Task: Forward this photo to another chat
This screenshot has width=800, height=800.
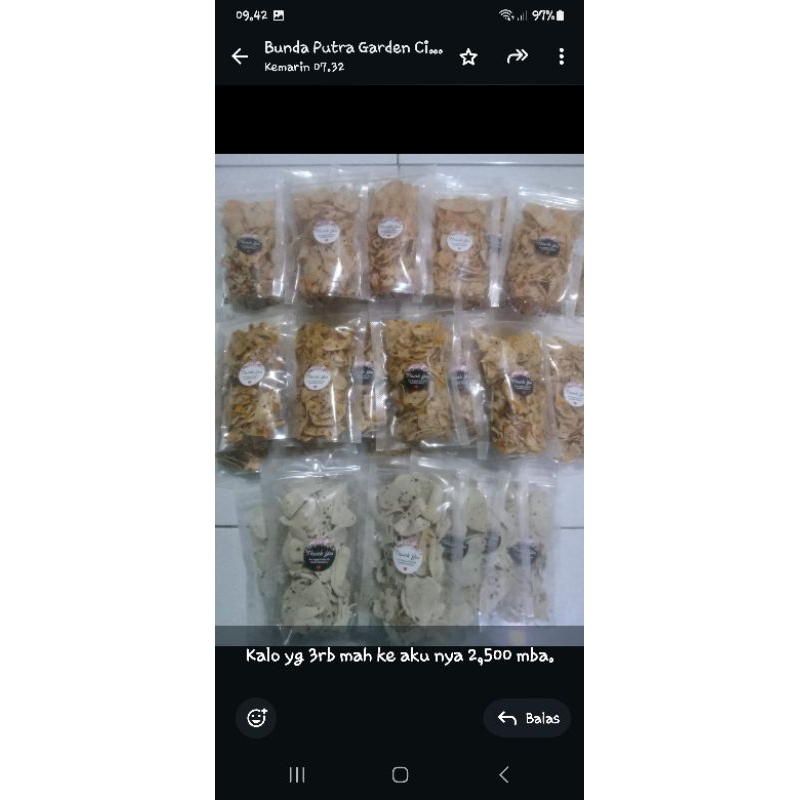Action: pyautogui.click(x=517, y=57)
